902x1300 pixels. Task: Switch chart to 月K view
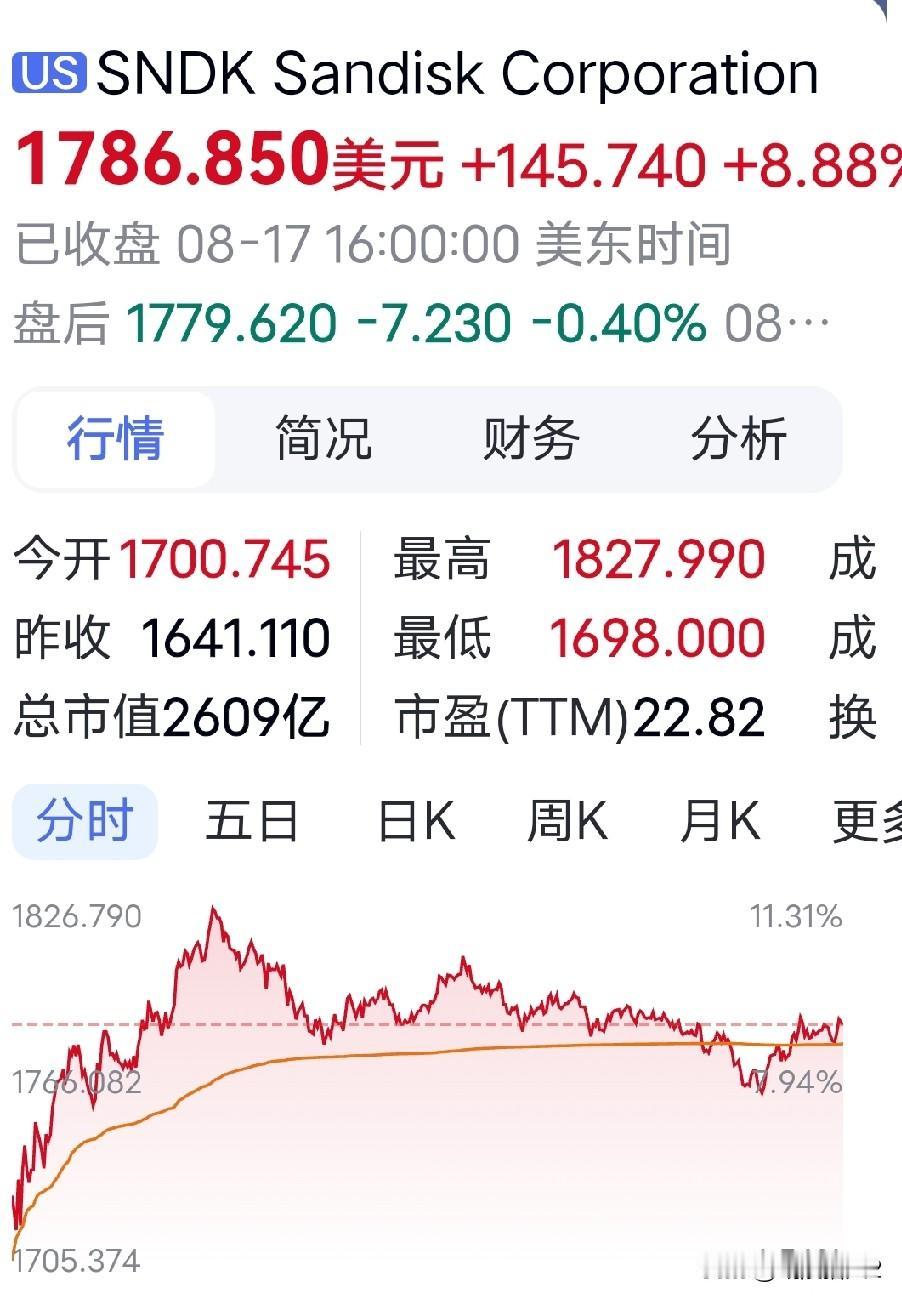pyautogui.click(x=720, y=821)
